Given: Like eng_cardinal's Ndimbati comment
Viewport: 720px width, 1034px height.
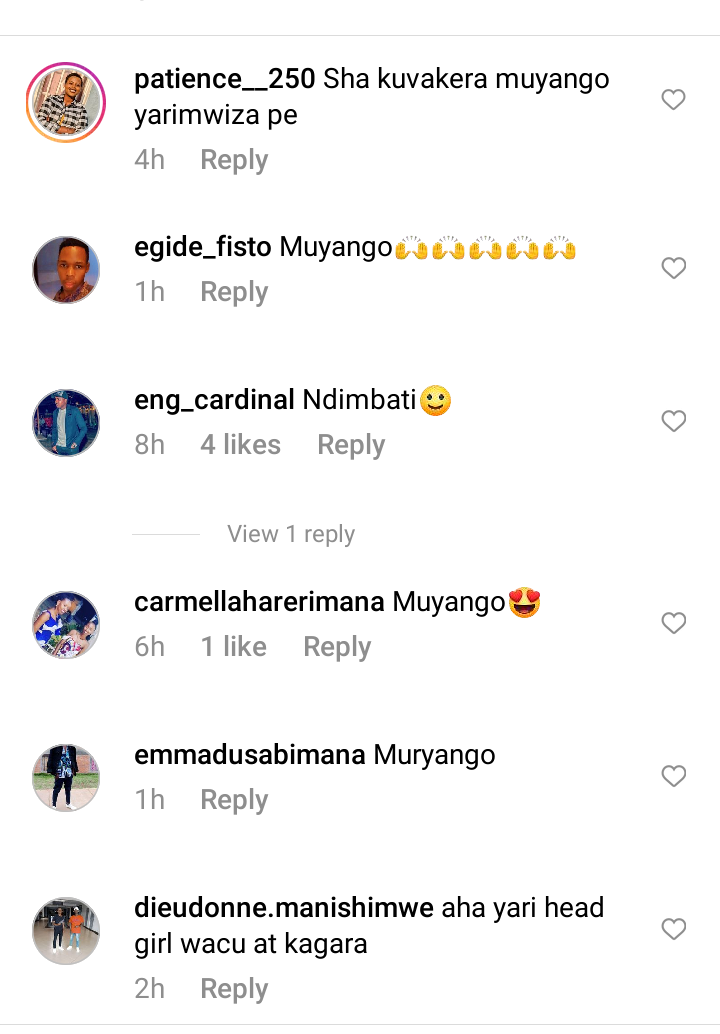Looking at the screenshot, I should pos(674,421).
